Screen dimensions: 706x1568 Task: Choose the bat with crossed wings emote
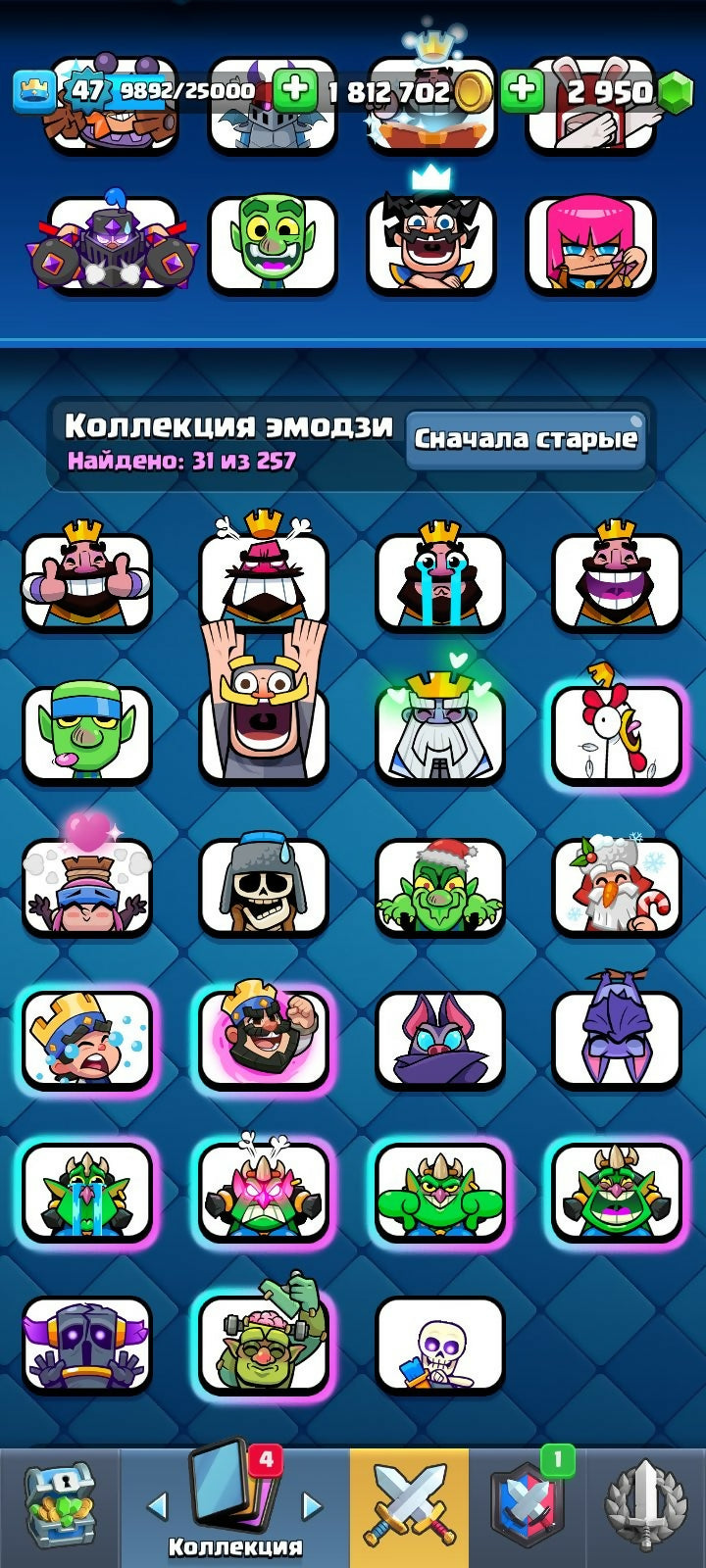pos(439,1041)
